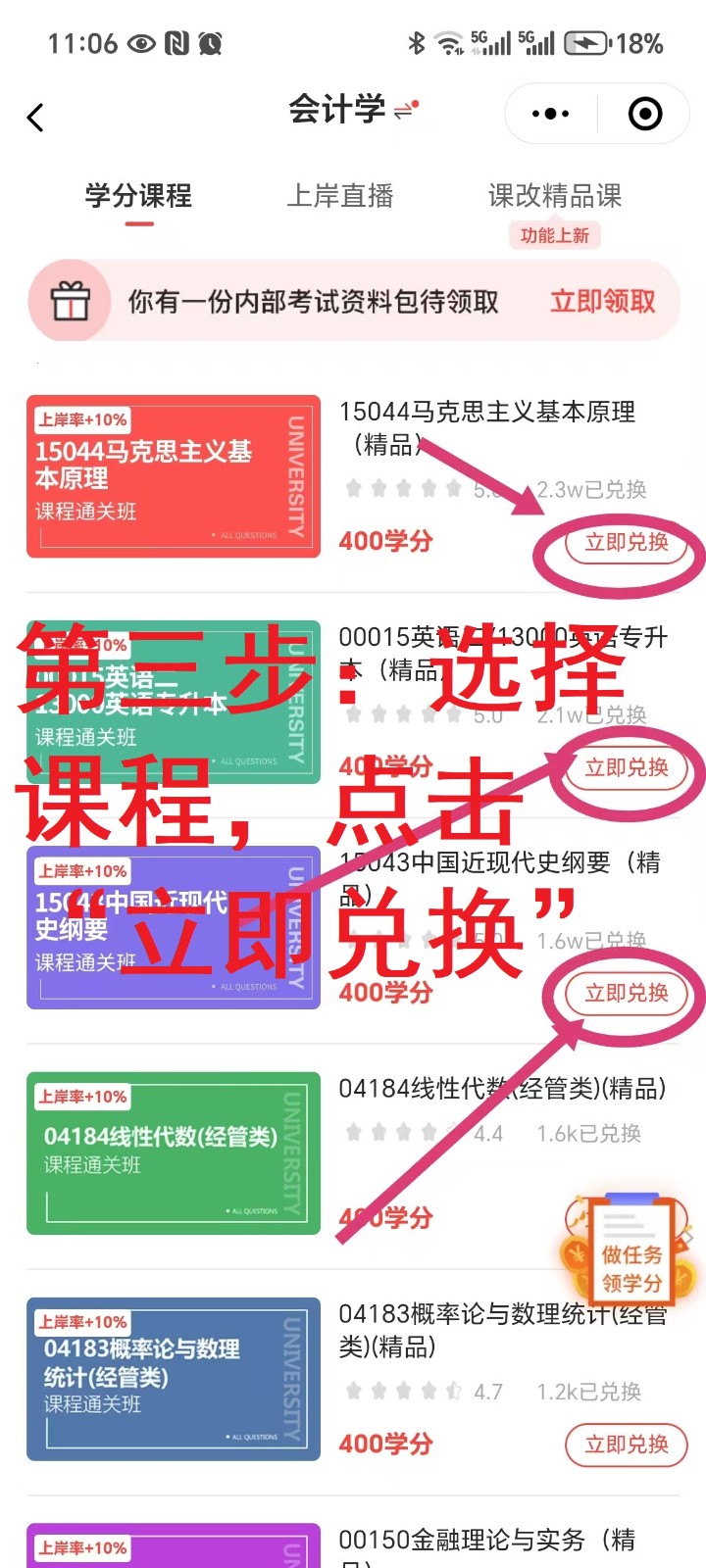The height and width of the screenshot is (1568, 706).
Task: Switch major from the 会计学 title
Action: coord(353,111)
